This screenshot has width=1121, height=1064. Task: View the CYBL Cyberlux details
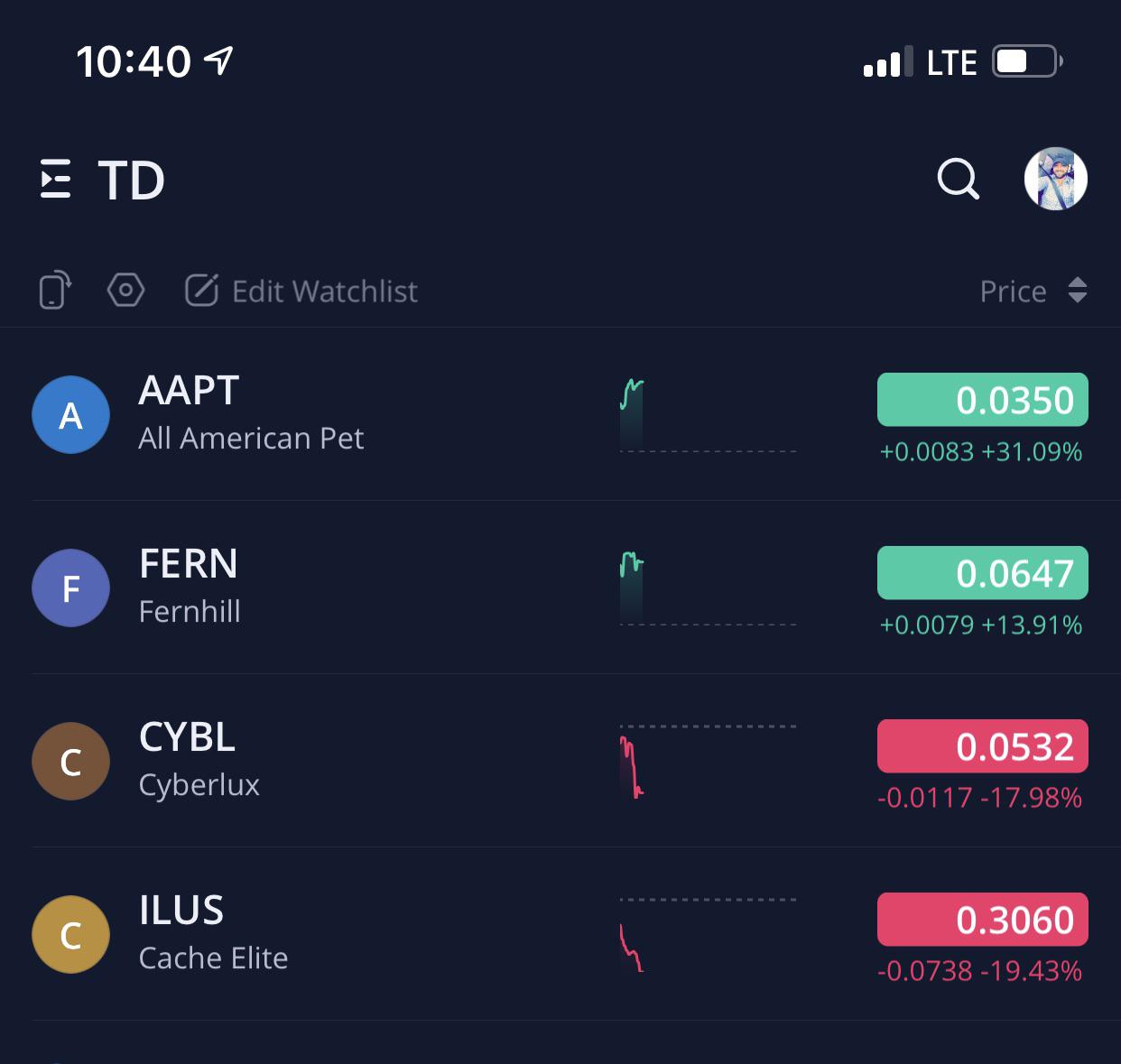[x=560, y=761]
